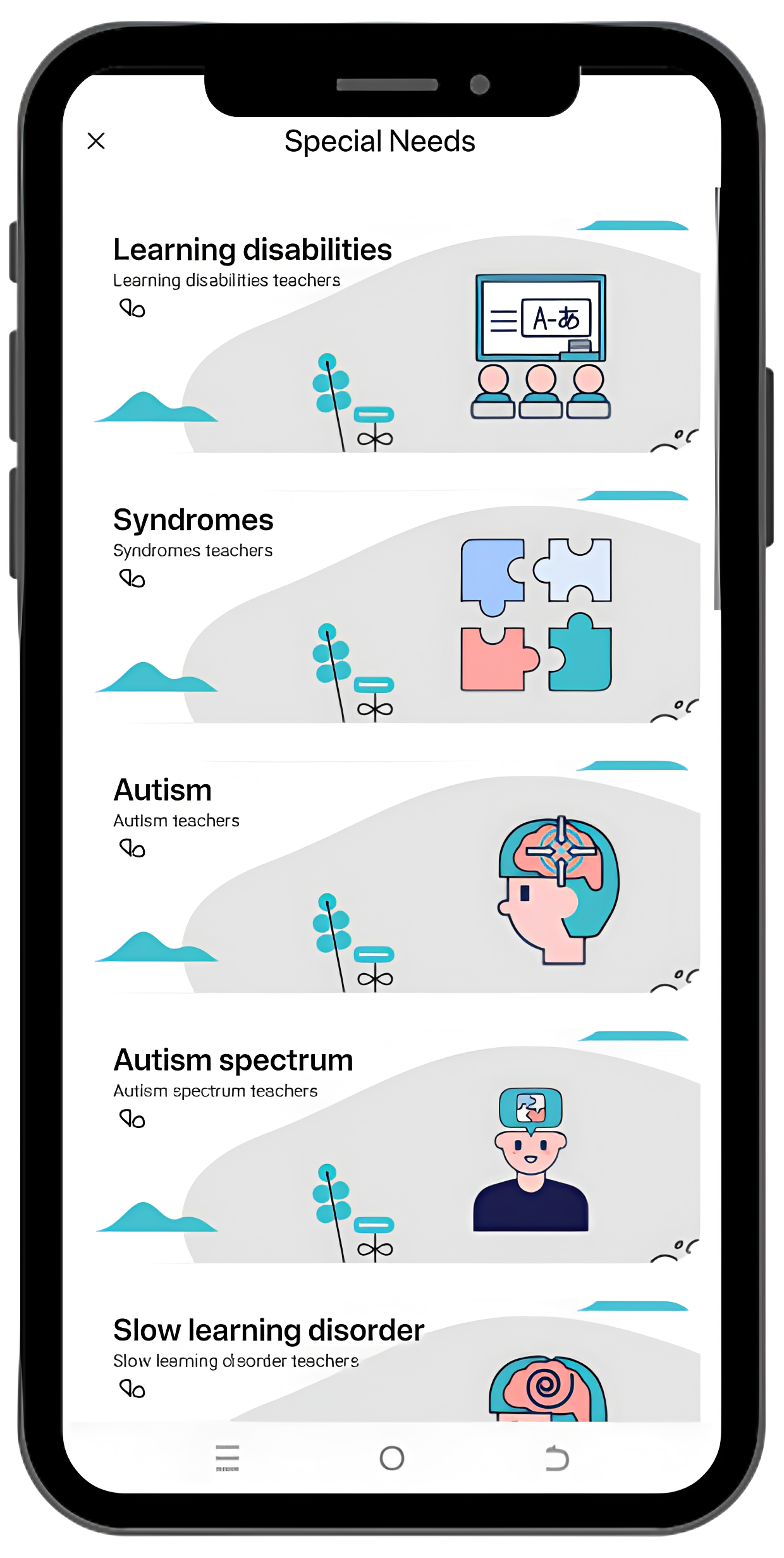Viewport: 784px width, 1558px height.
Task: Open the recent apps menu
Action: click(x=227, y=1458)
